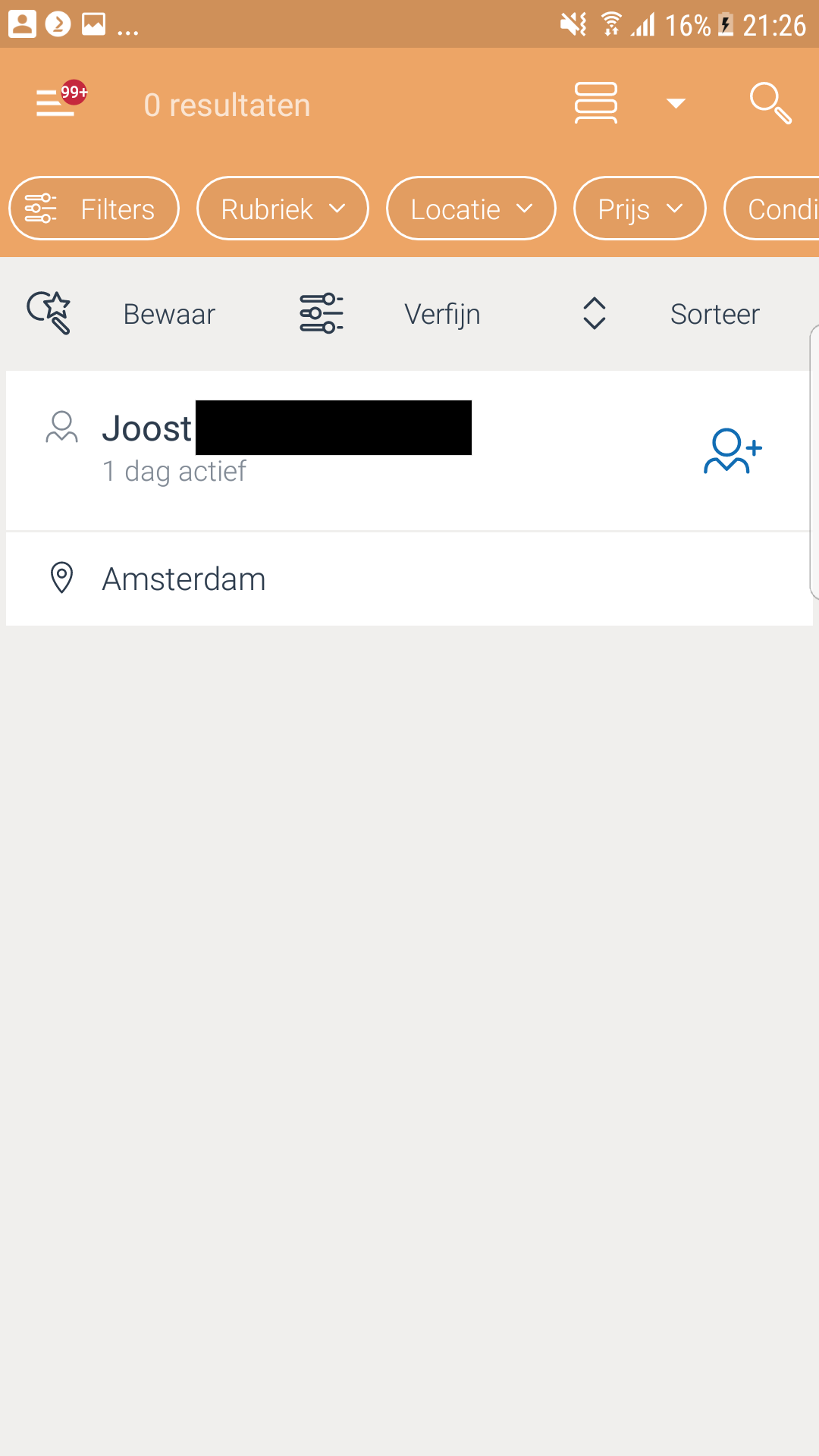Image resolution: width=819 pixels, height=1456 pixels.
Task: Open the Sorteer sorting options
Action: click(x=670, y=314)
